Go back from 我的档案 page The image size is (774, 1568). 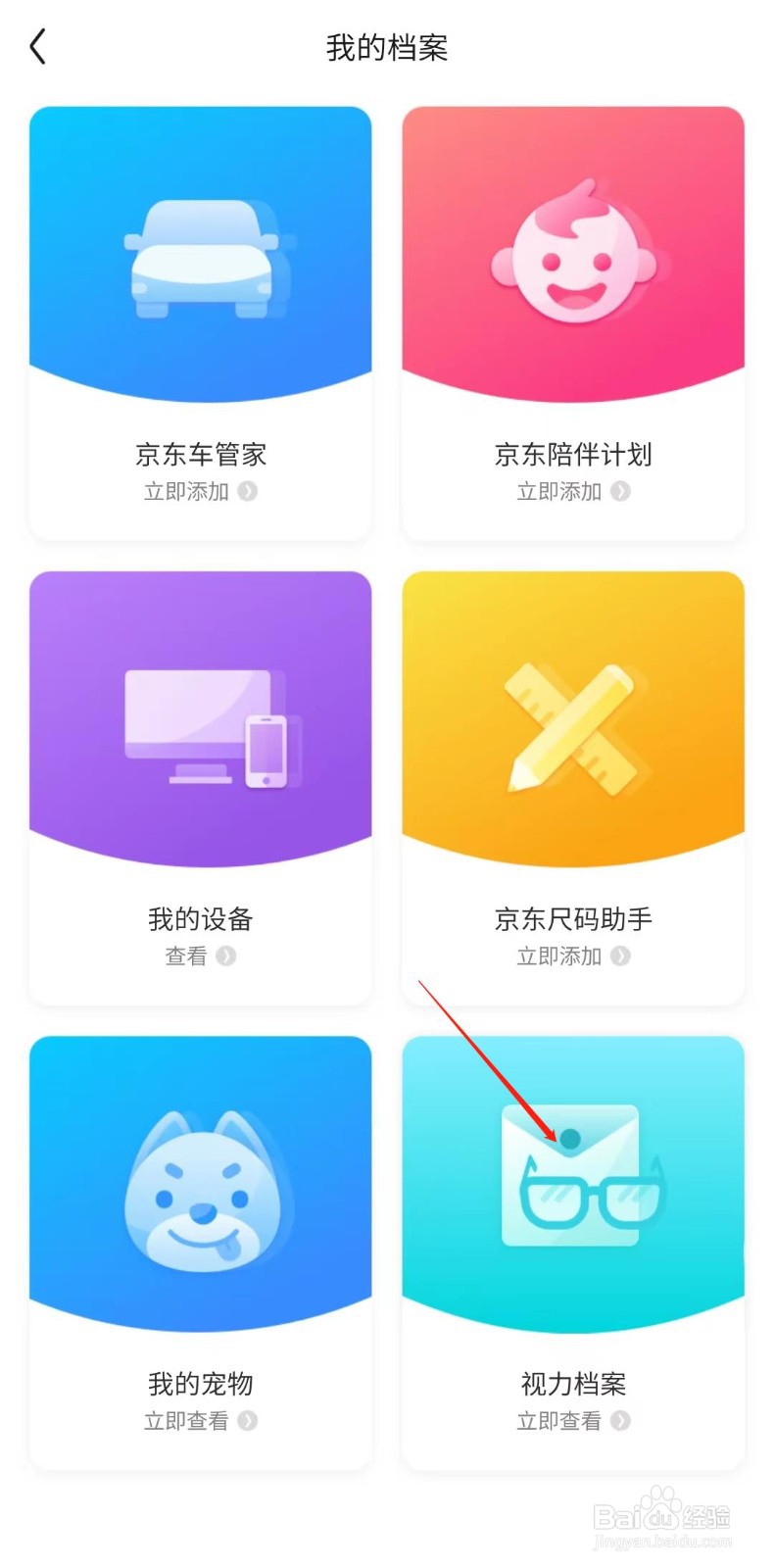tap(38, 47)
